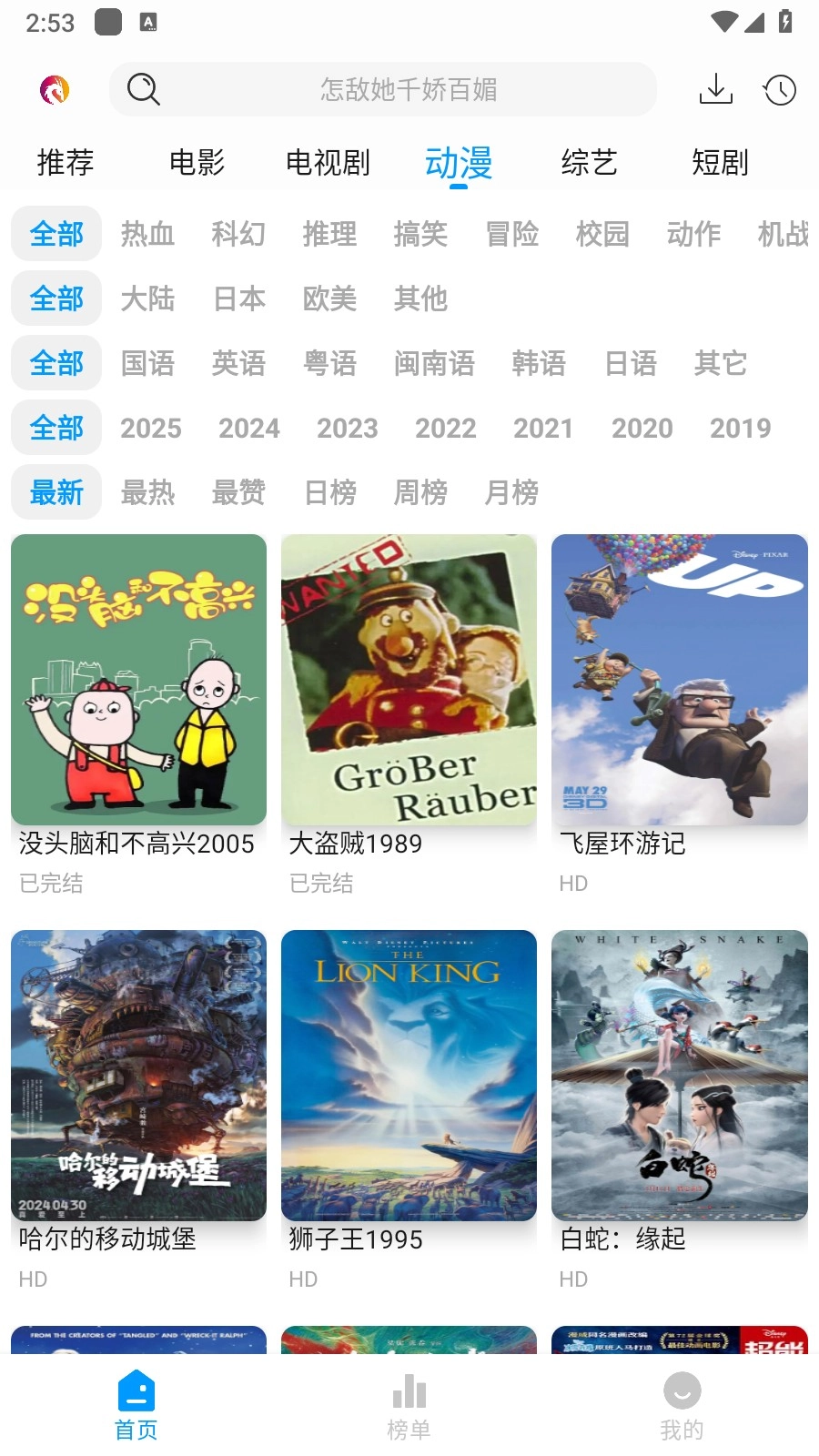This screenshot has width=819, height=1456.
Task: Filter by year 2023
Action: coord(347,428)
